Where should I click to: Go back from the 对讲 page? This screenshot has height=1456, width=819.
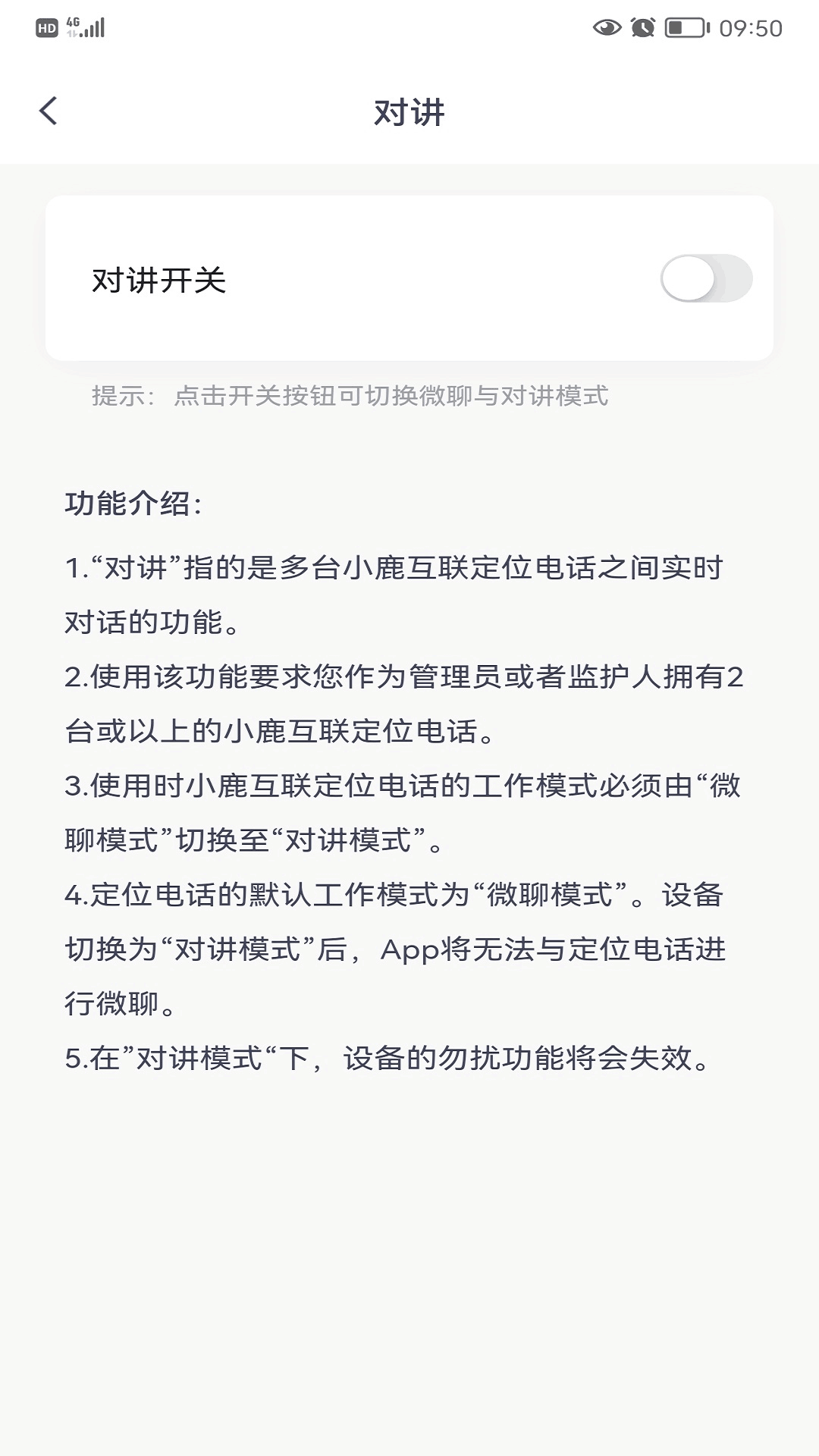(49, 111)
